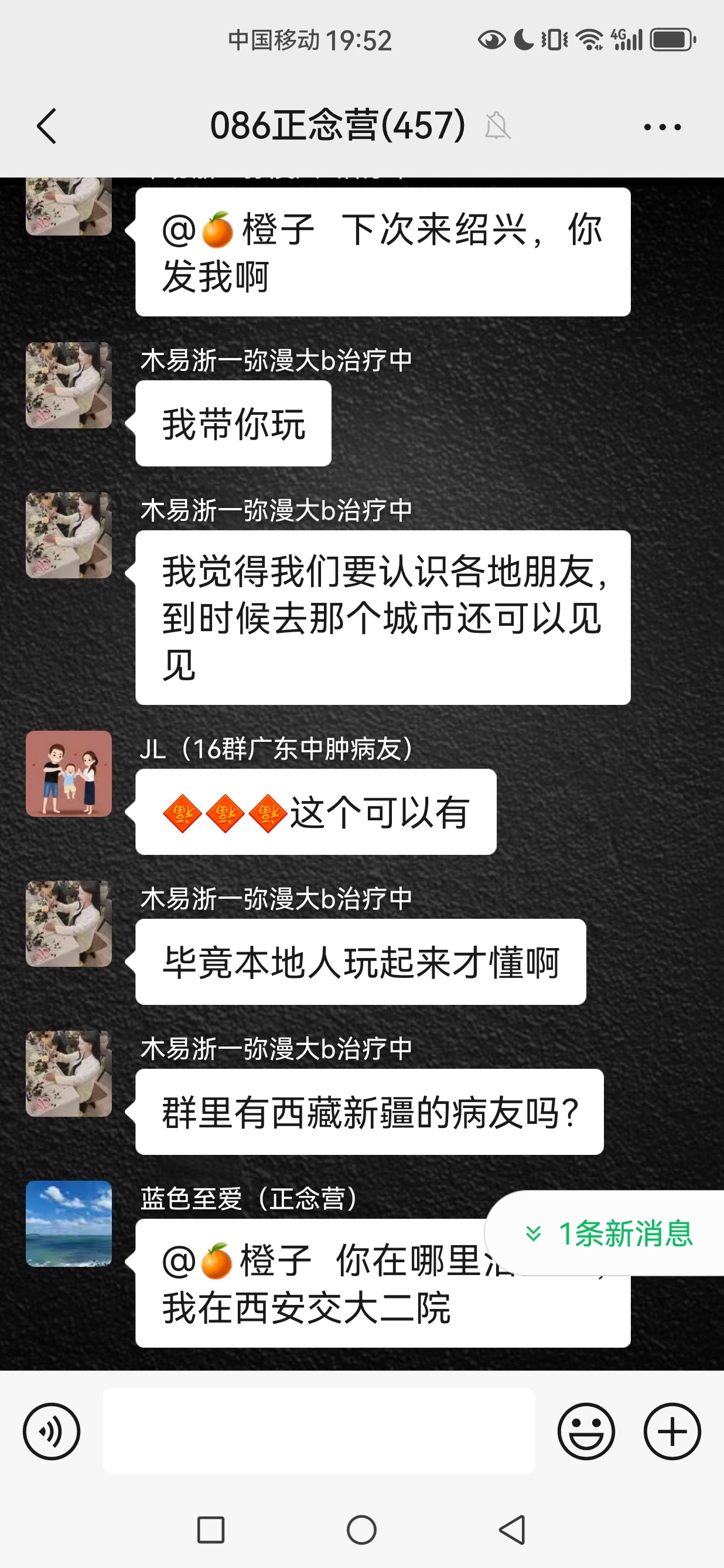Open the three-dot group chat menu
Viewport: 724px width, 1568px height.
(662, 127)
